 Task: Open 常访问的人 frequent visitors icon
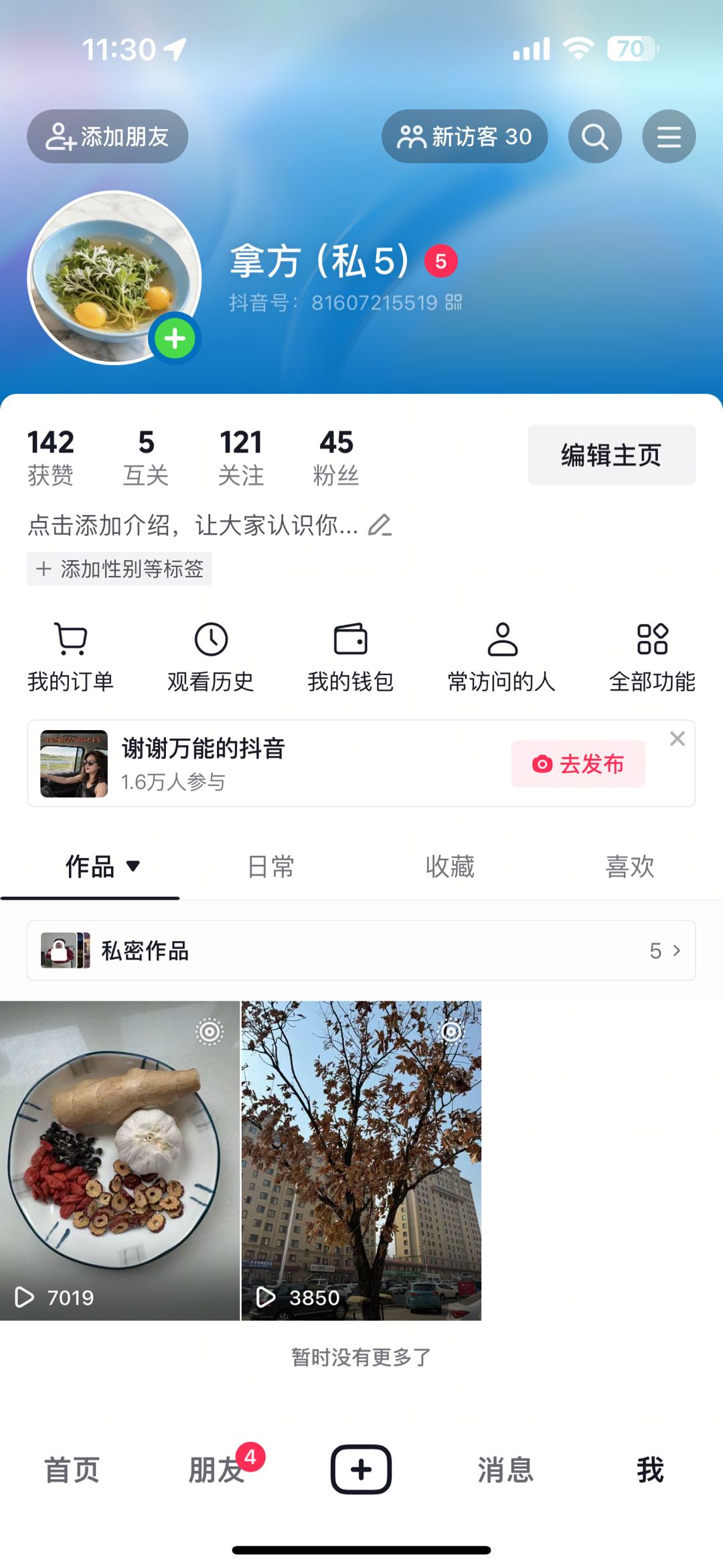(x=502, y=640)
